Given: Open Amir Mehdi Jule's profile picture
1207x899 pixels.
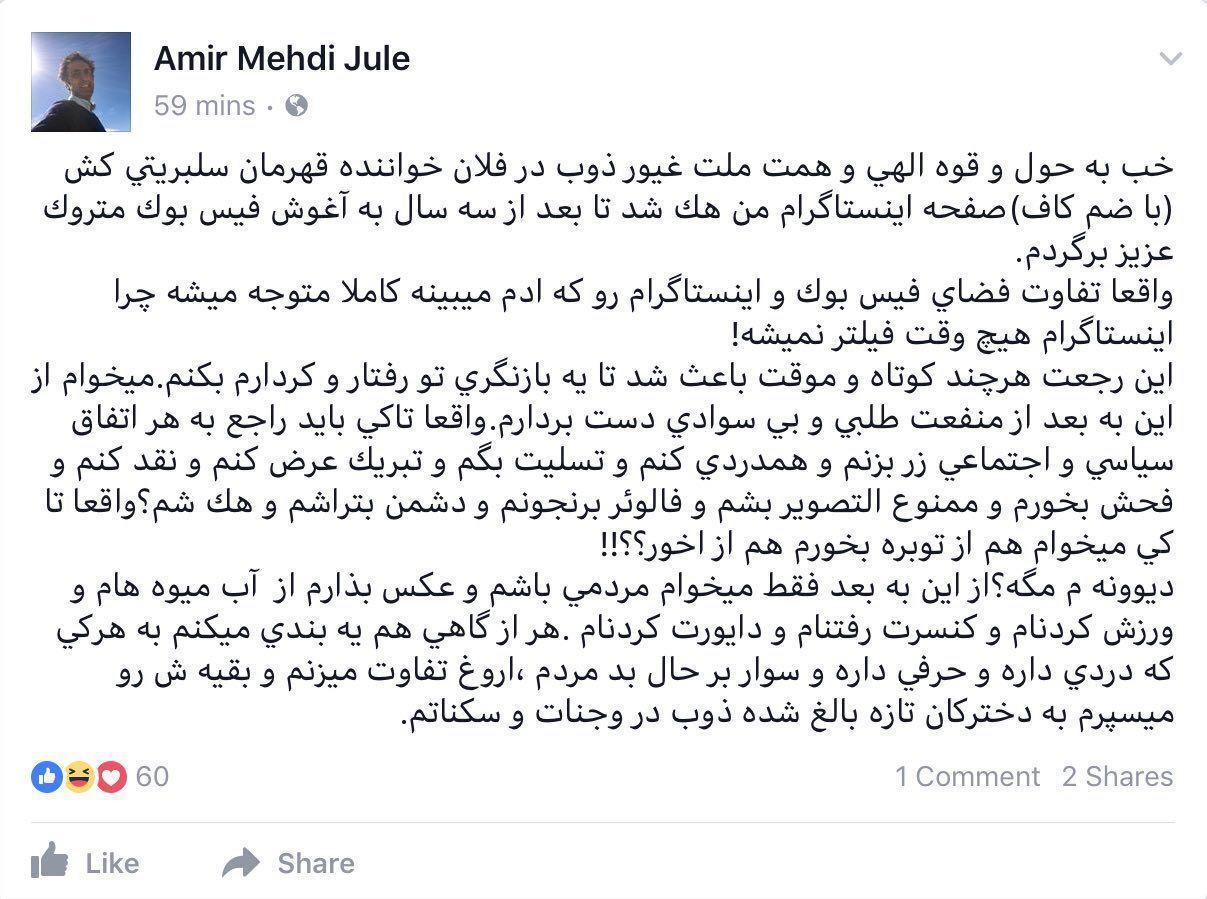Looking at the screenshot, I should (x=81, y=82).
